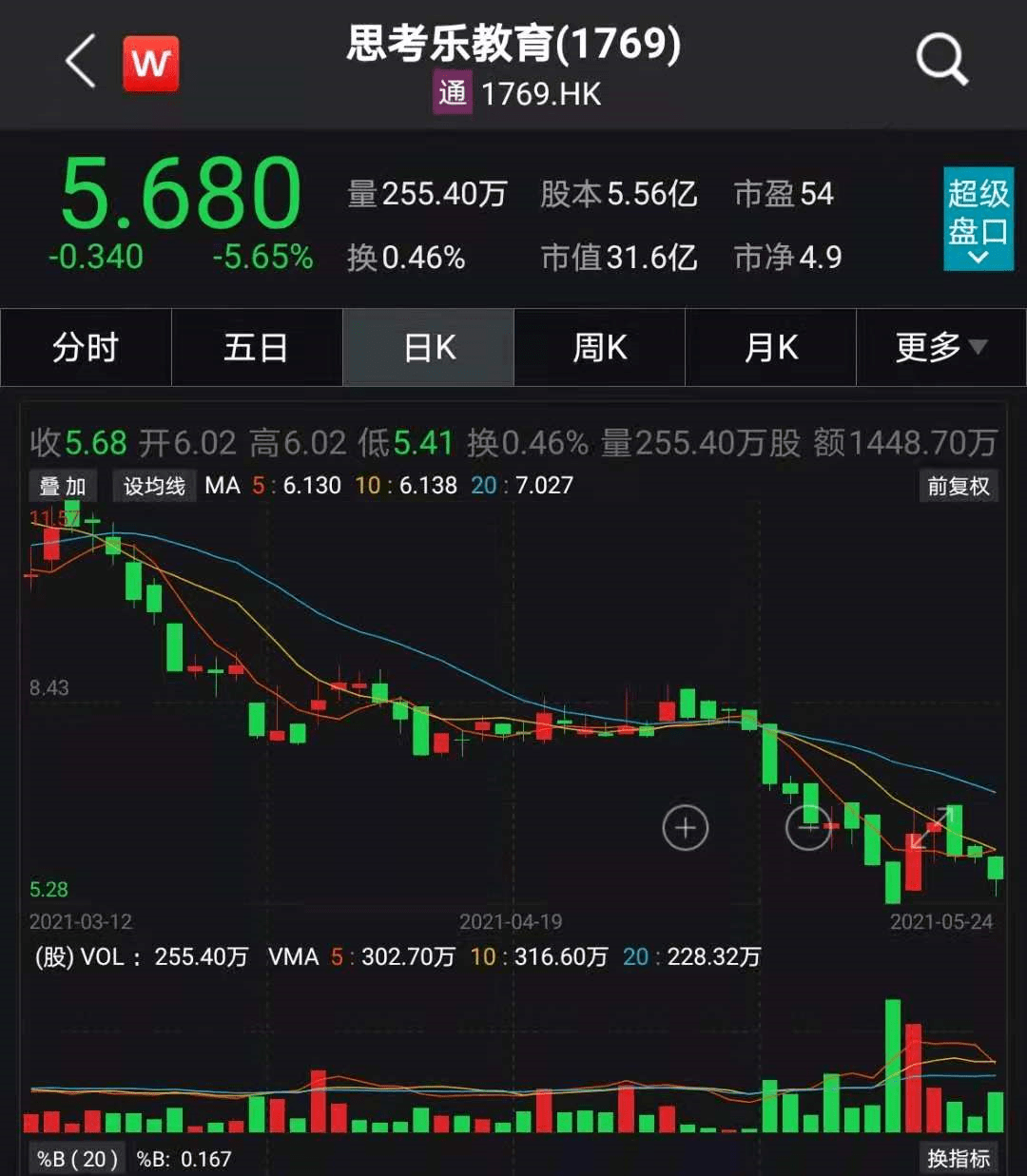Switch to the 分时 chart tab
1027x1176 pixels.
86,347
